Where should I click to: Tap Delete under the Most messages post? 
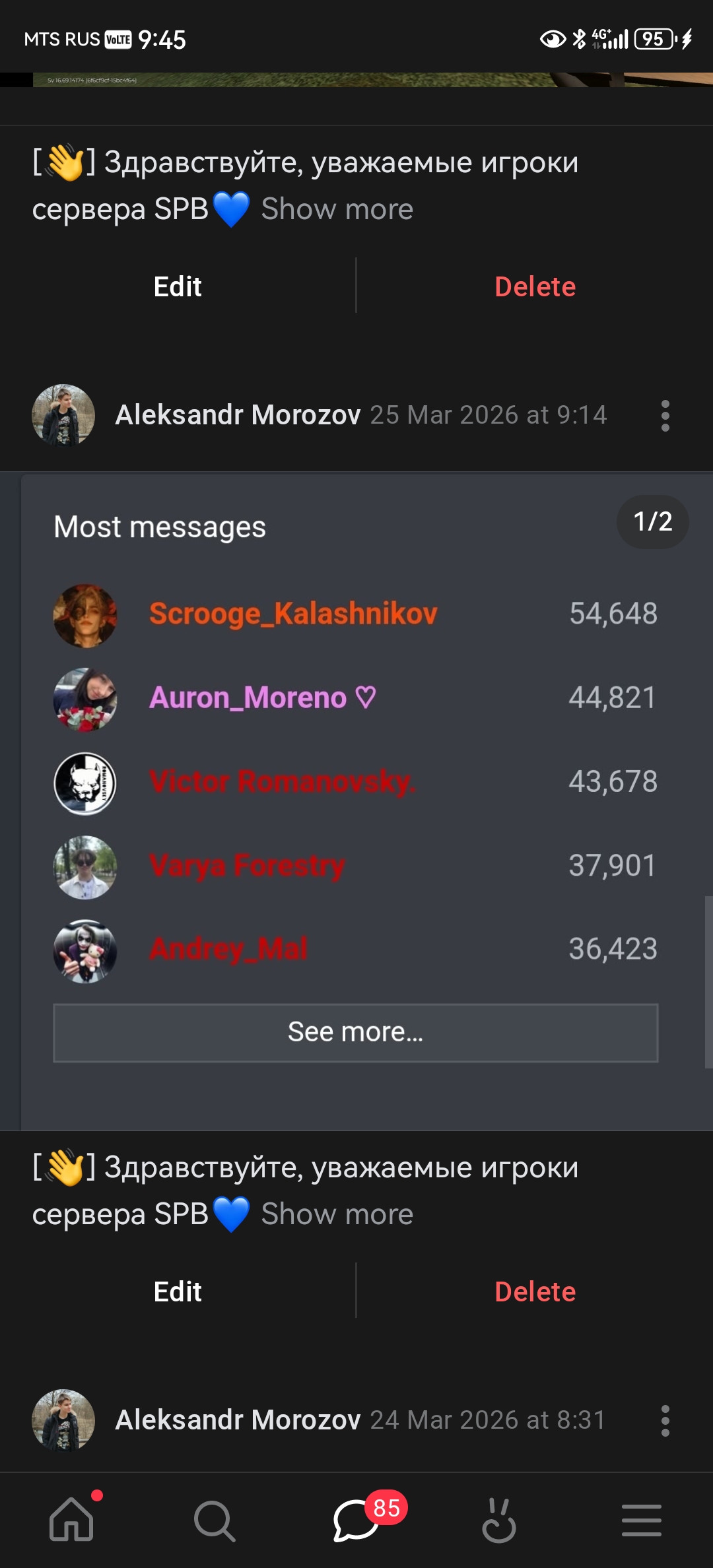535,1291
